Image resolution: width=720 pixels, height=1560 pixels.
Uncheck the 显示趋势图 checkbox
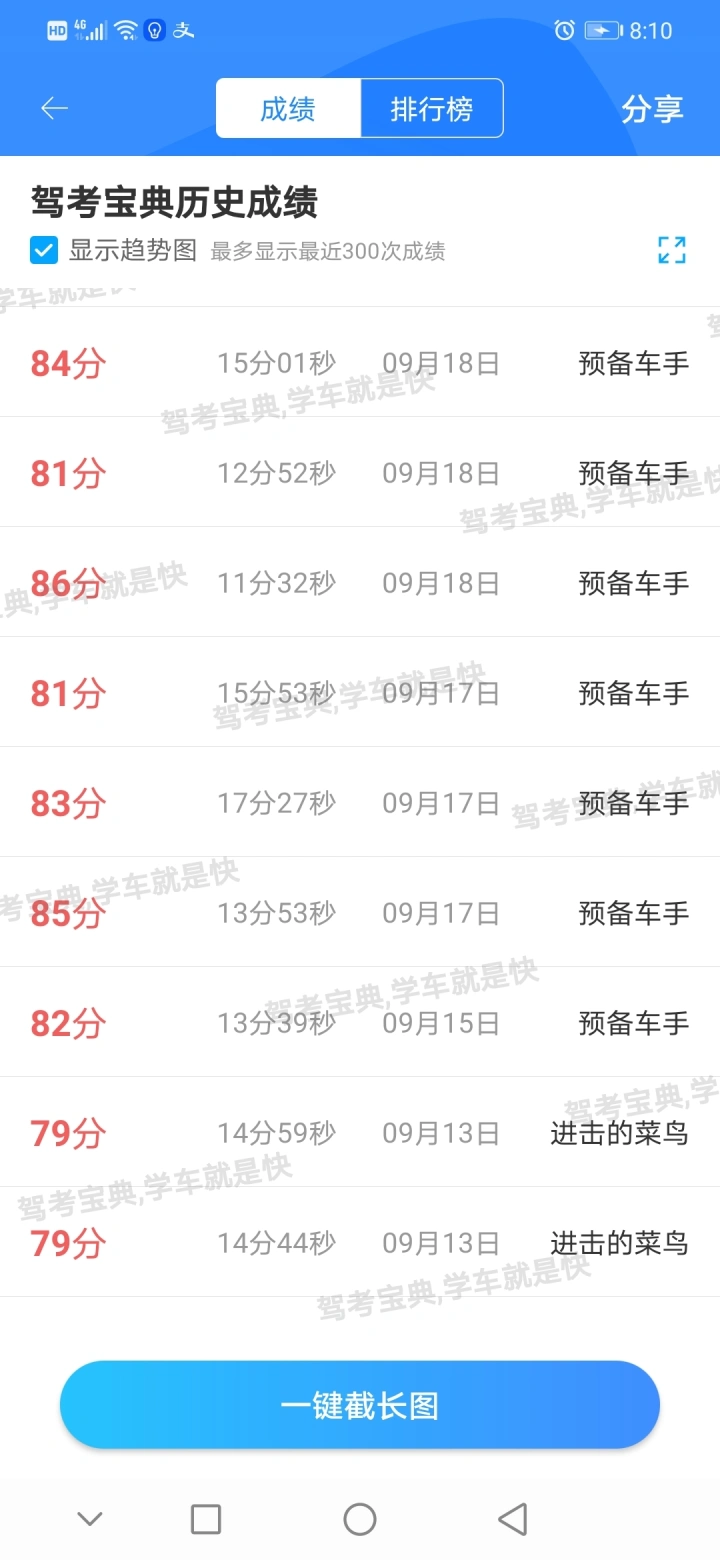(x=44, y=250)
